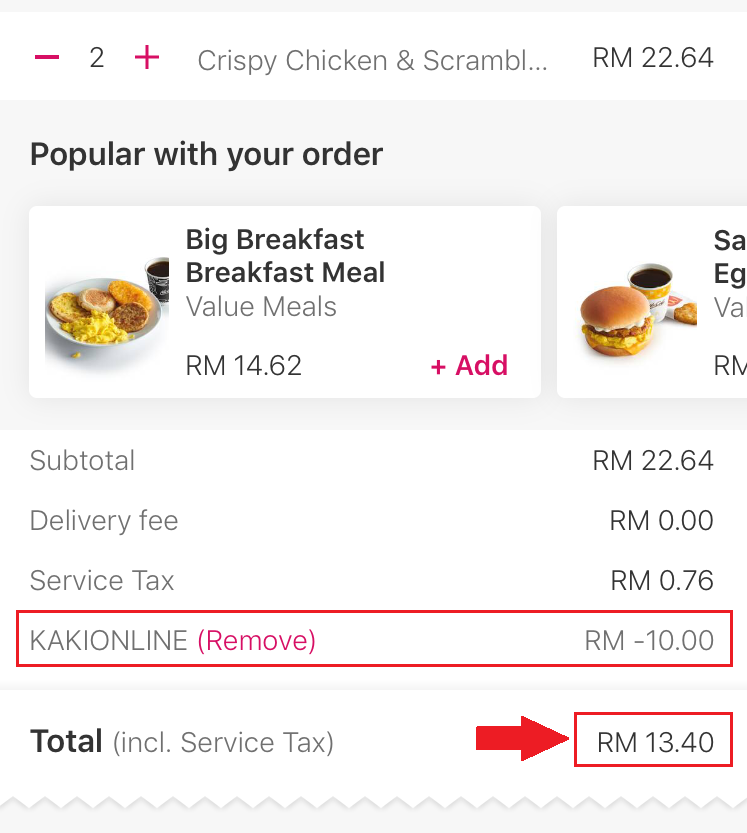The image size is (747, 833).
Task: Decrease Crispy Chicken quantity with minus
Action: pyautogui.click(x=47, y=58)
